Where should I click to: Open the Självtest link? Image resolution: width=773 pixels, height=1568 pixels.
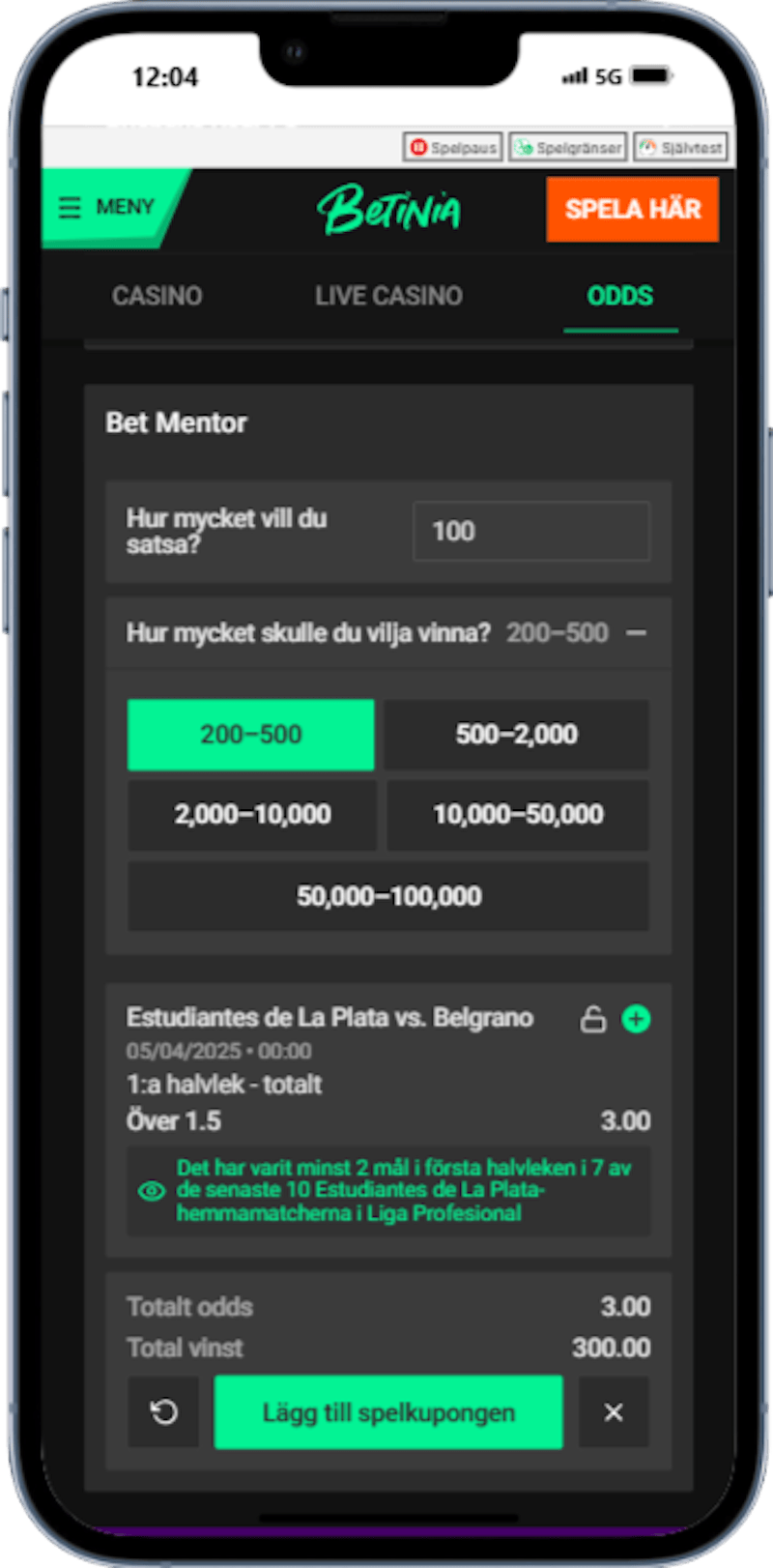click(x=681, y=148)
